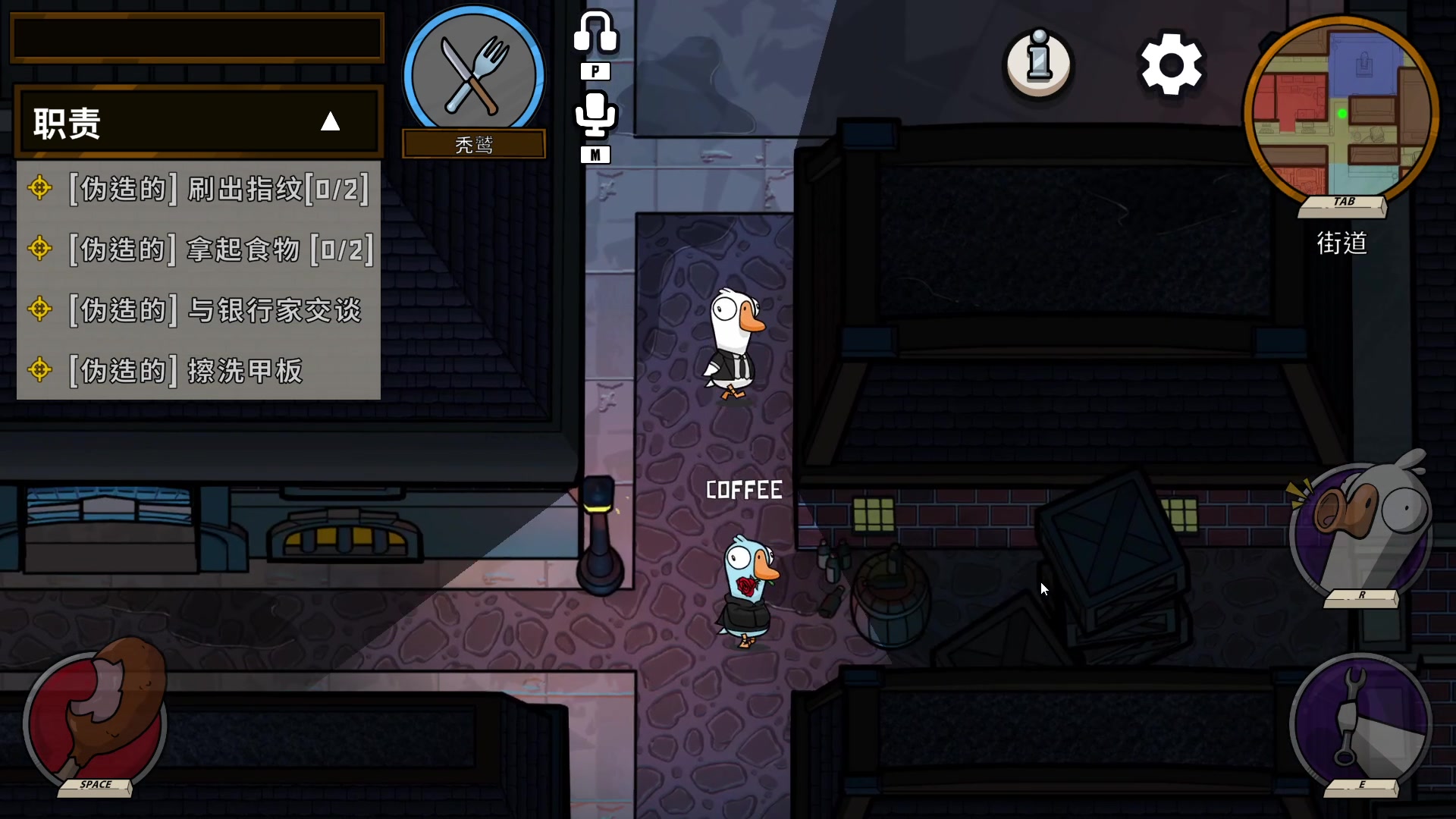Toggle the headphones audio icon
Screen dimensions: 1456x819
595,33
